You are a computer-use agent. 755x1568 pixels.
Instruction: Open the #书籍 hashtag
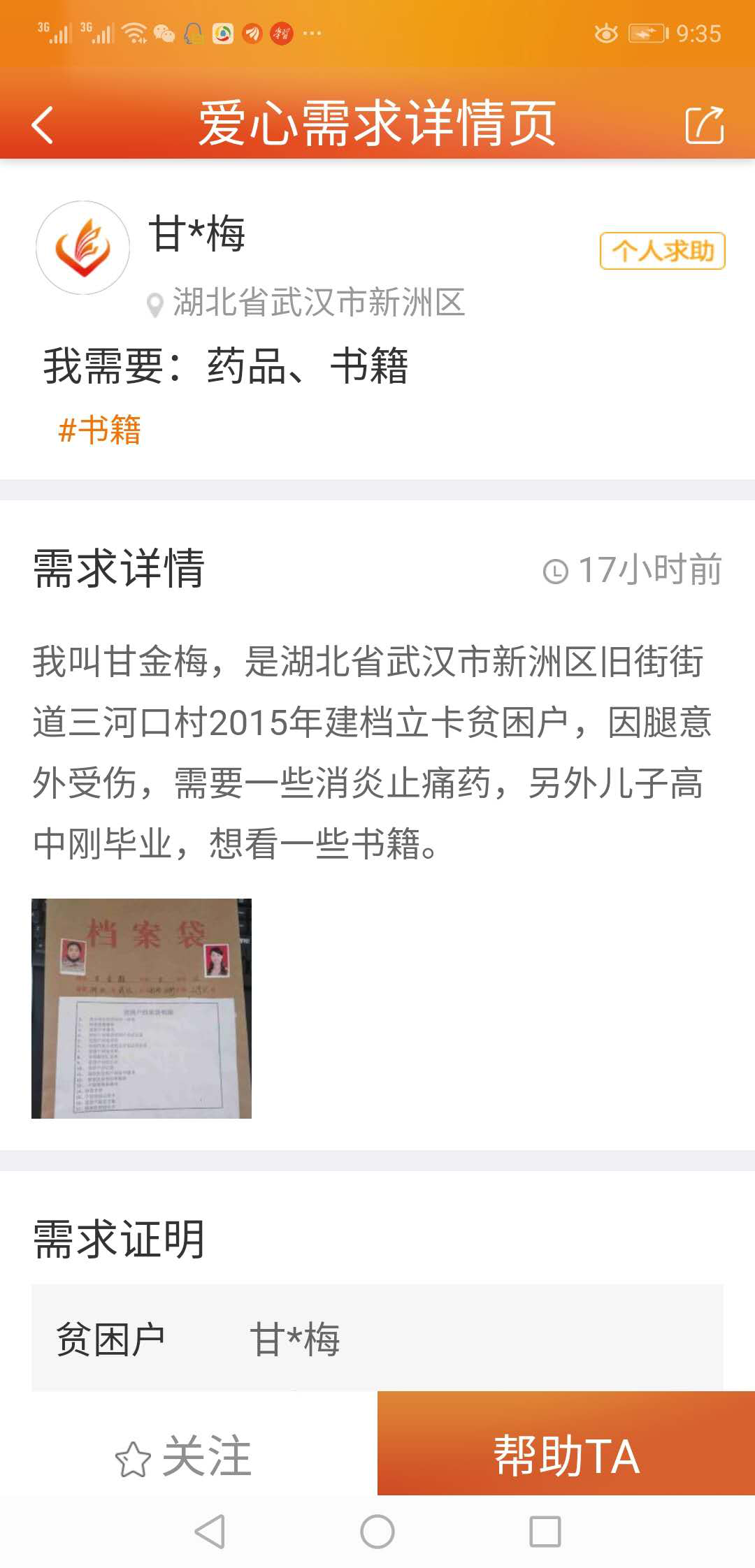click(100, 429)
